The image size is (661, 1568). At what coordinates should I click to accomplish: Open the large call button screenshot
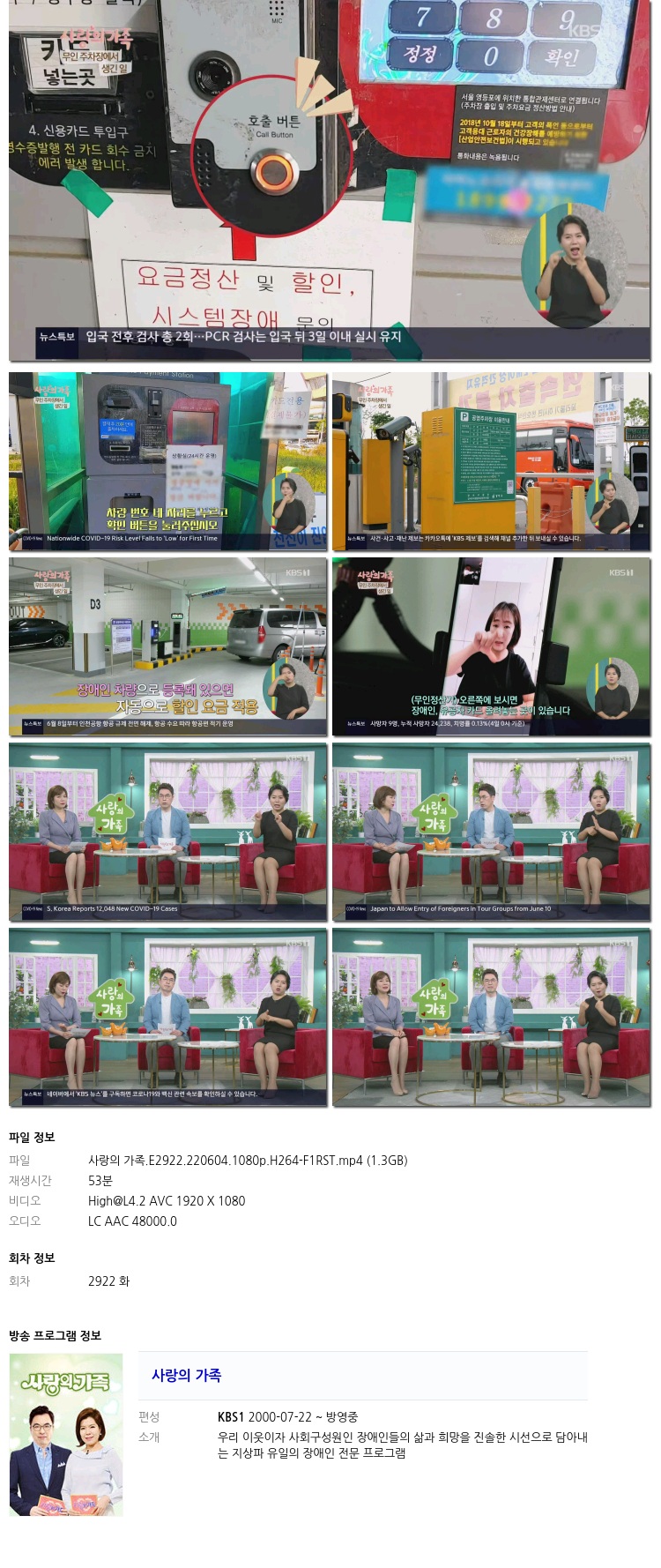pyautogui.click(x=330, y=180)
